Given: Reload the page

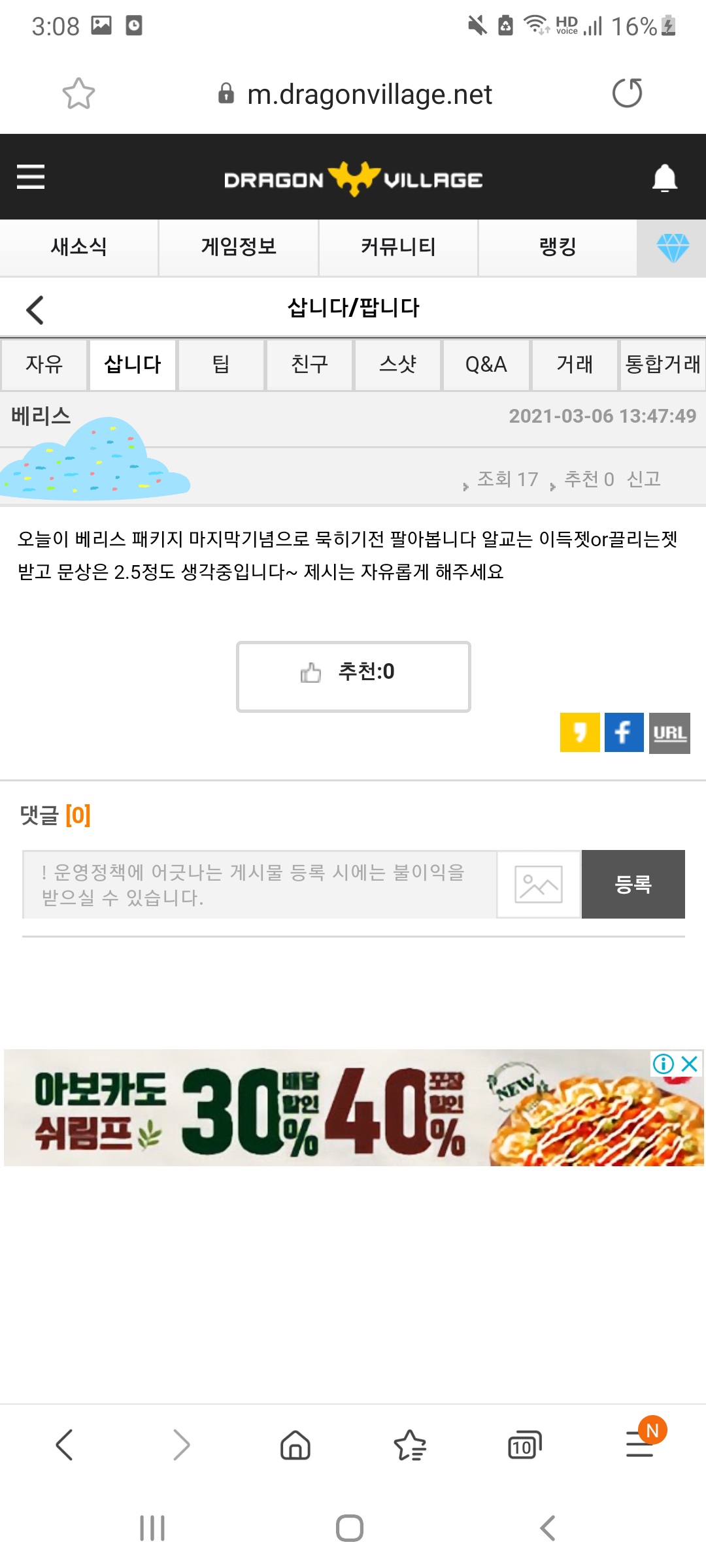Looking at the screenshot, I should coord(627,93).
